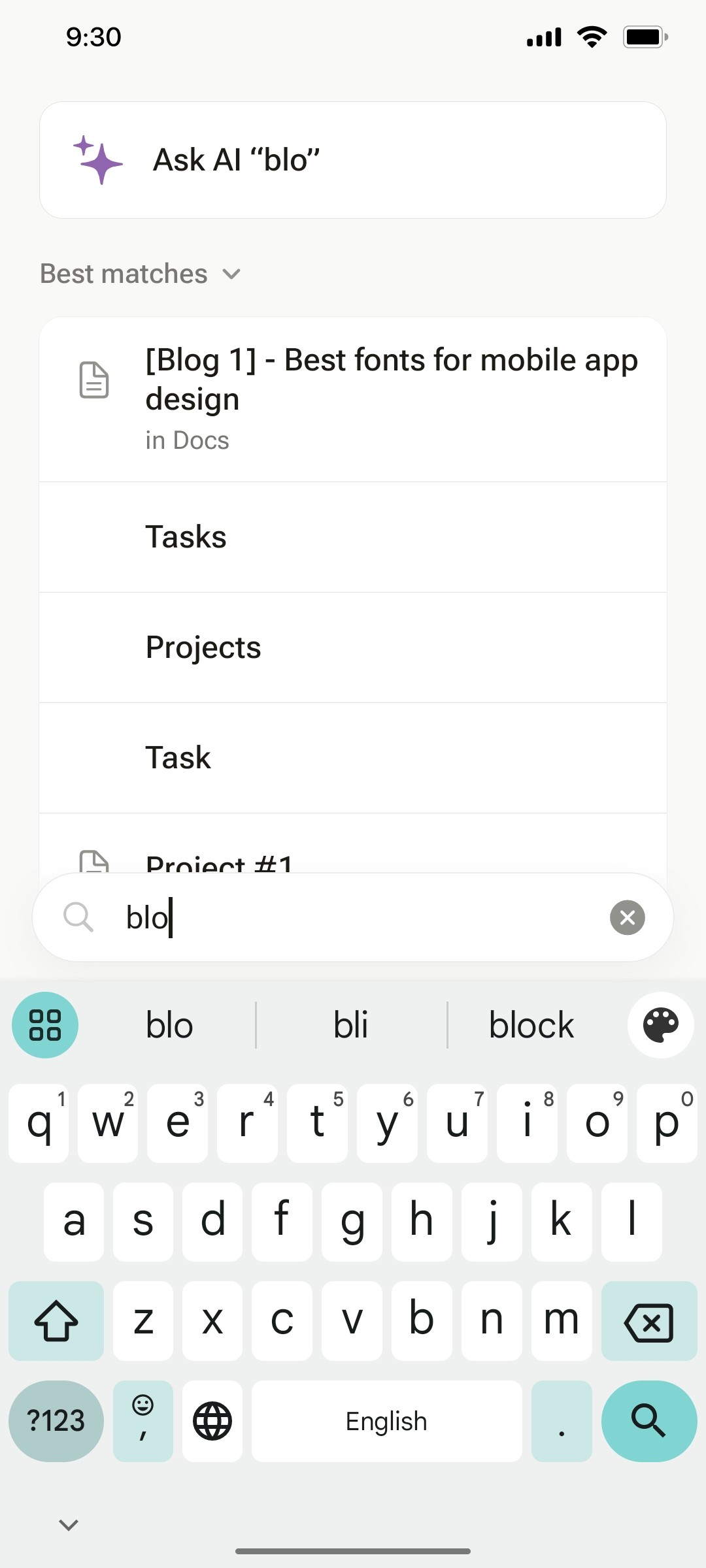The image size is (706, 1568).
Task: Clear the search text with the X button
Action: click(x=628, y=917)
